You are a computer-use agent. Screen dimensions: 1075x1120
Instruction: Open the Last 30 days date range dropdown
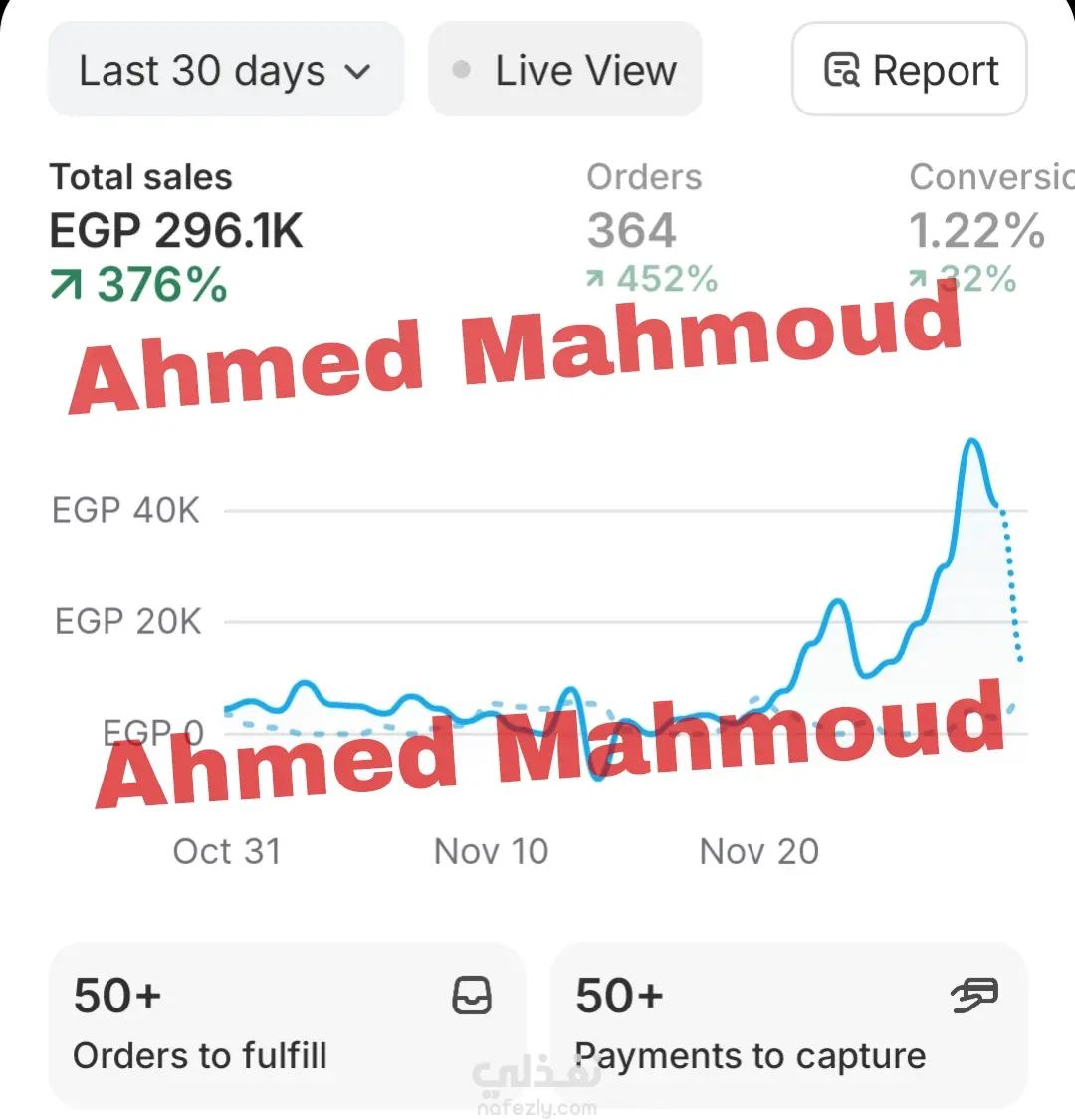tap(226, 71)
